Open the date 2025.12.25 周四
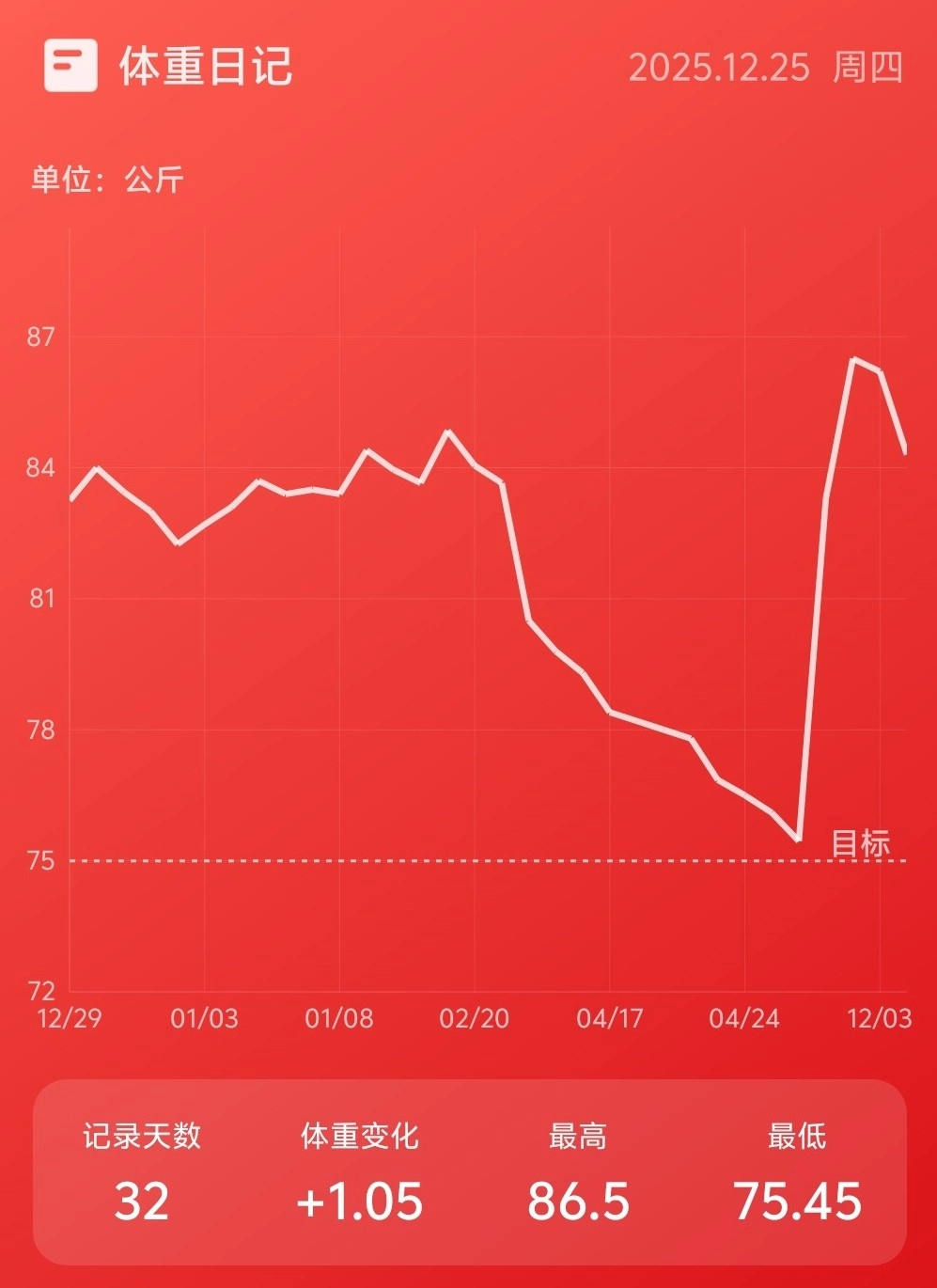This screenshot has width=937, height=1288. (721, 67)
